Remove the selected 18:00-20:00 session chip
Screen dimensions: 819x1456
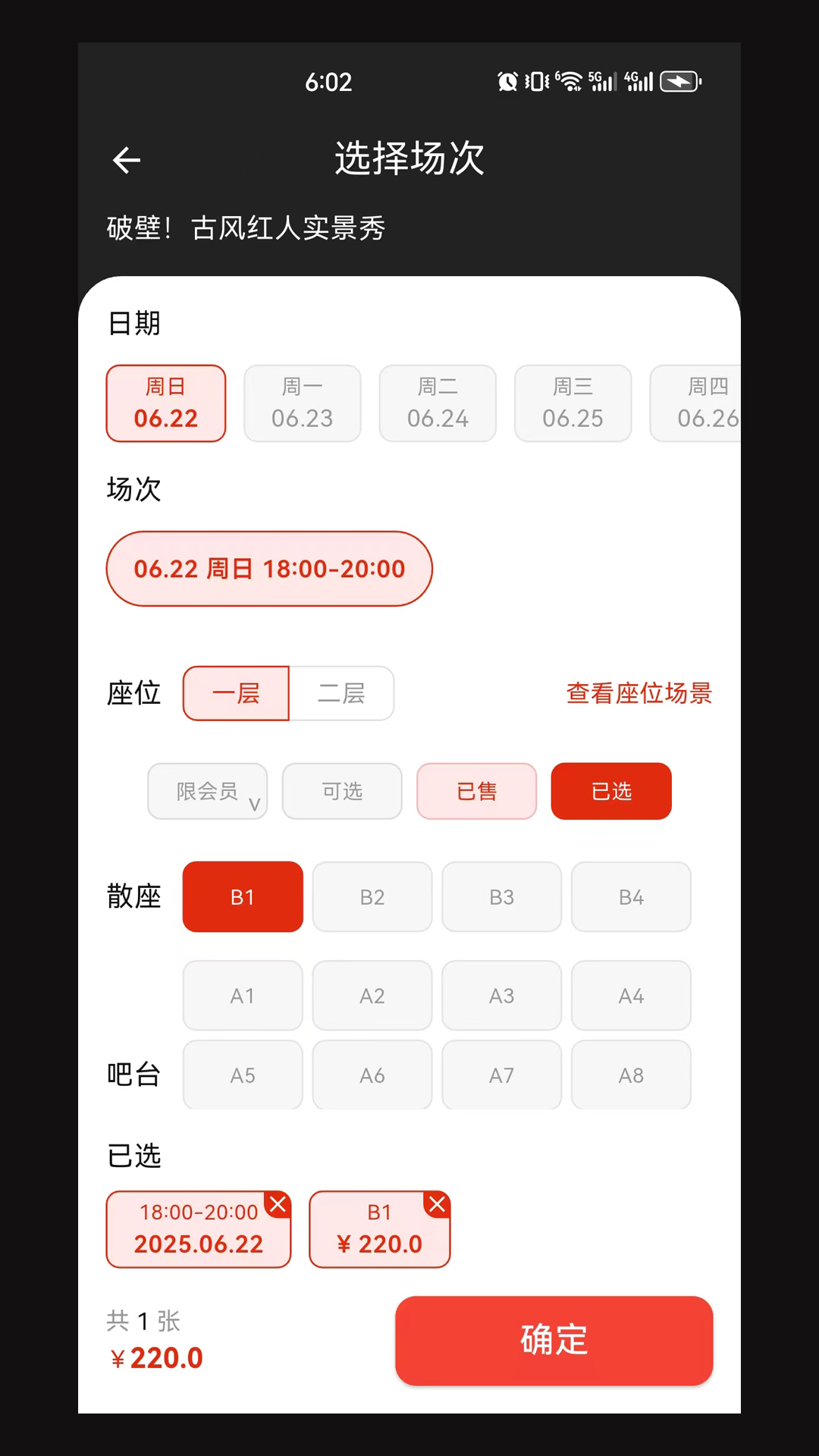tap(278, 1205)
